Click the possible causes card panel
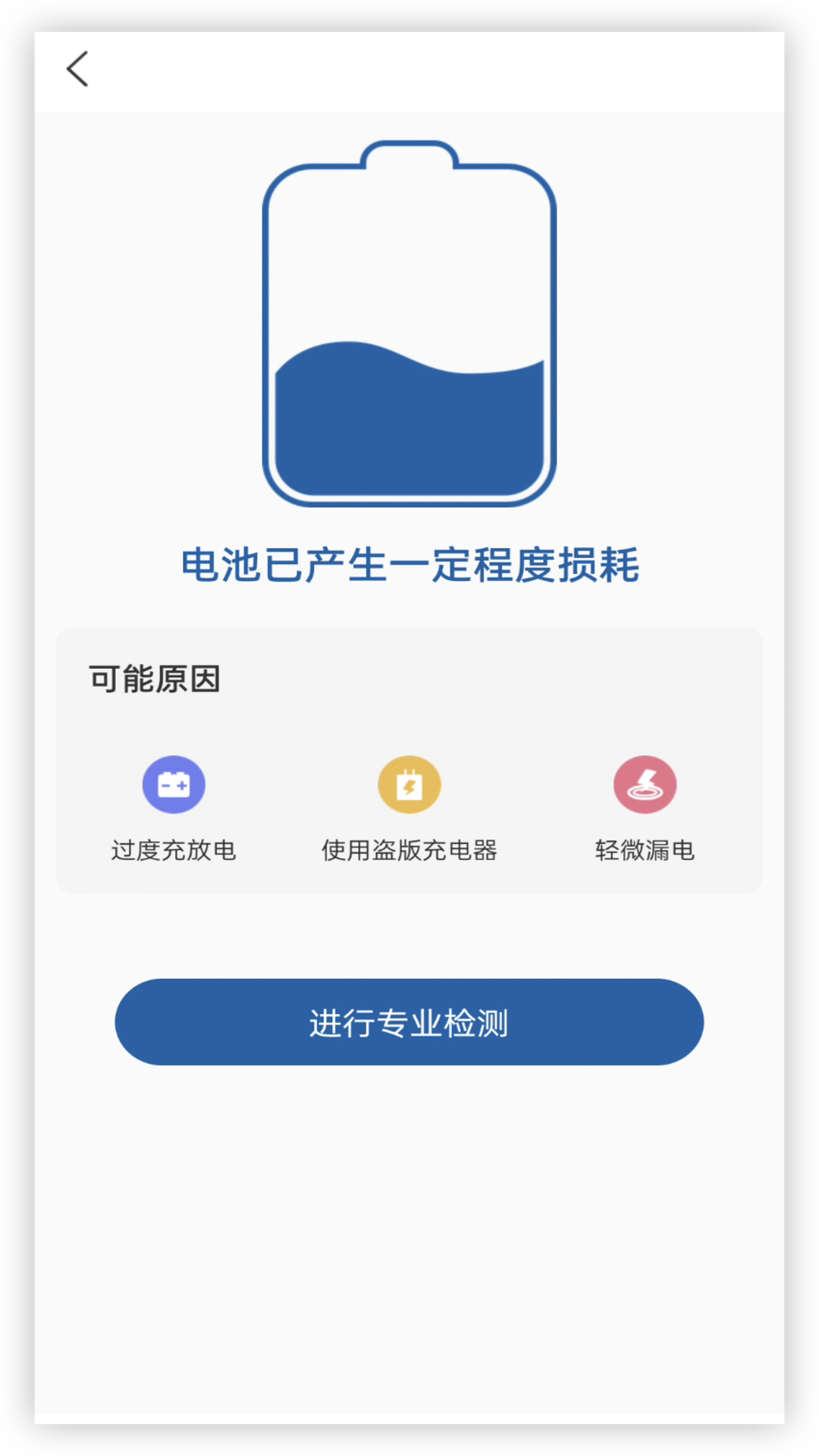Screen dimensions: 819x1456 [x=409, y=758]
